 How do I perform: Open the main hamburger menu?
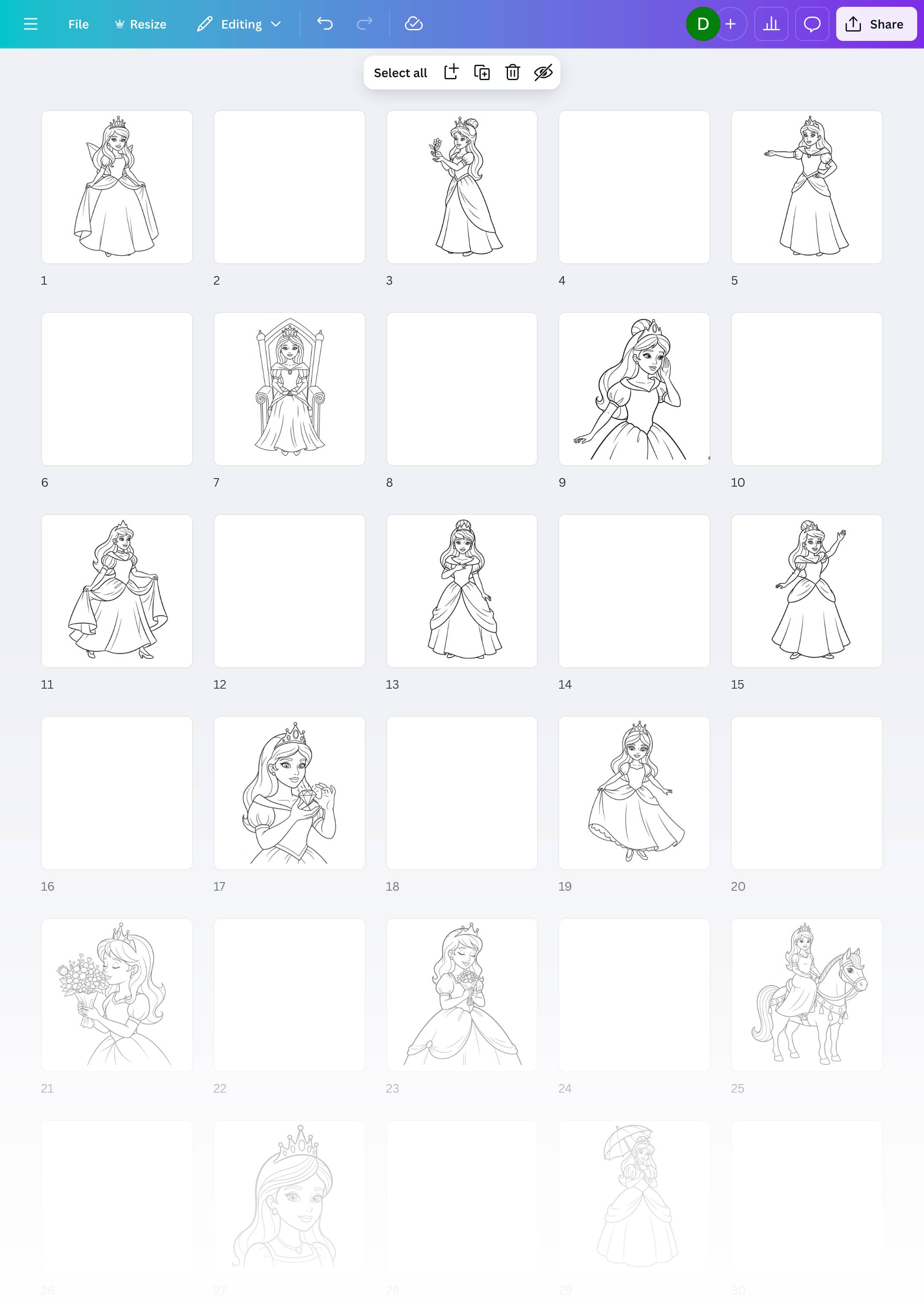pos(31,24)
